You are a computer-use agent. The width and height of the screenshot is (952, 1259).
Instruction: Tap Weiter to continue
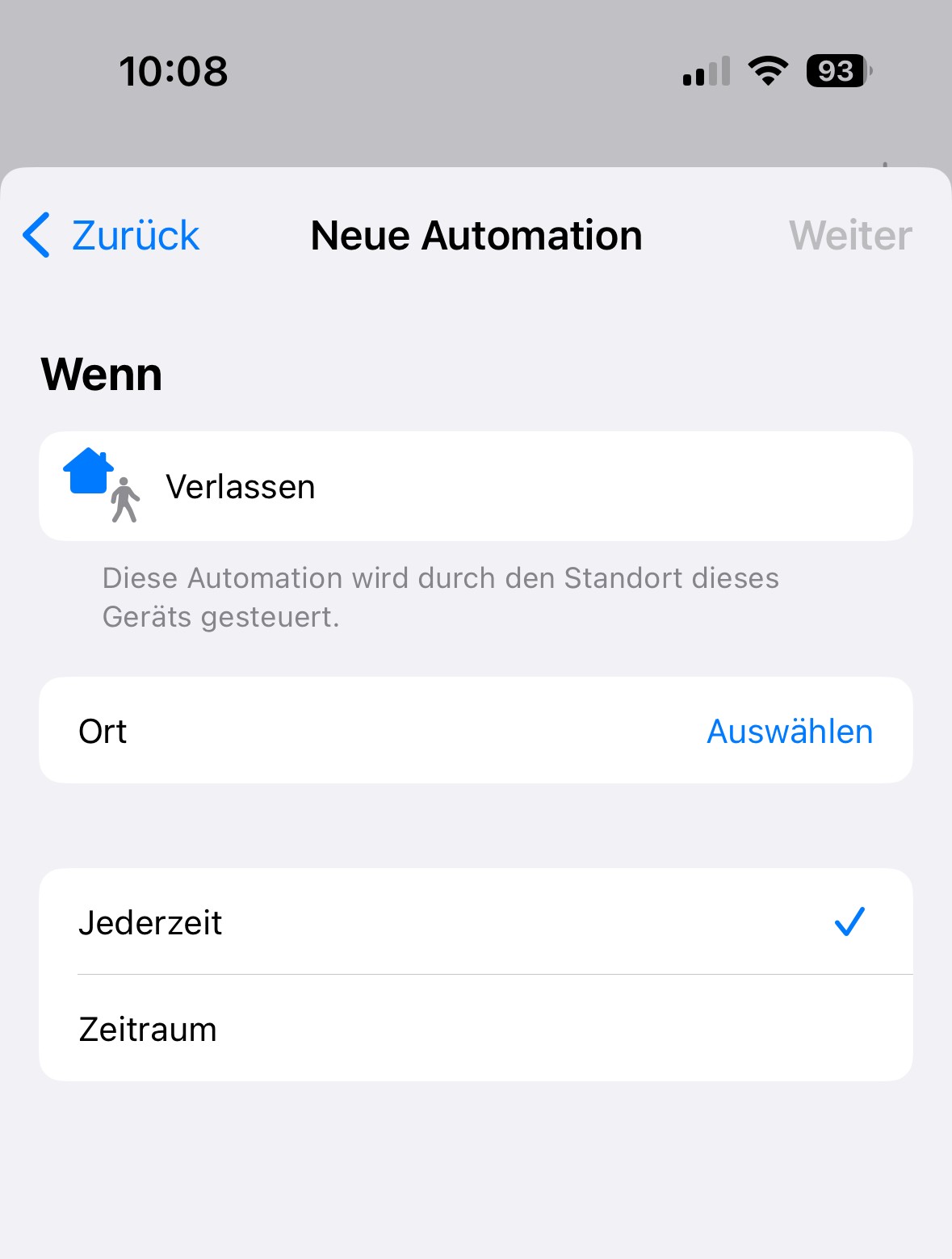[850, 236]
